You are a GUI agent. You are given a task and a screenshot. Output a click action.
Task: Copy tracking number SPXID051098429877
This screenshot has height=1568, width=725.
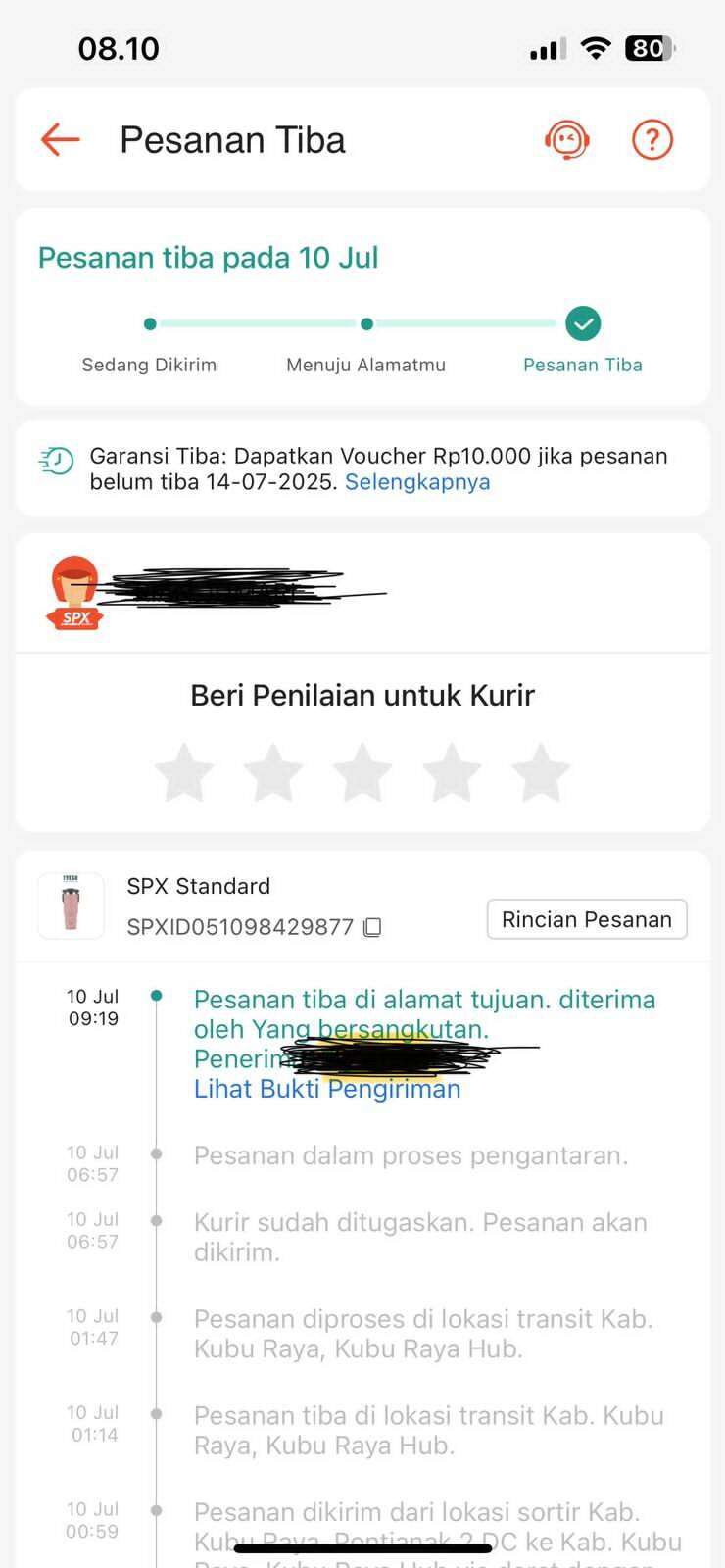tap(372, 927)
